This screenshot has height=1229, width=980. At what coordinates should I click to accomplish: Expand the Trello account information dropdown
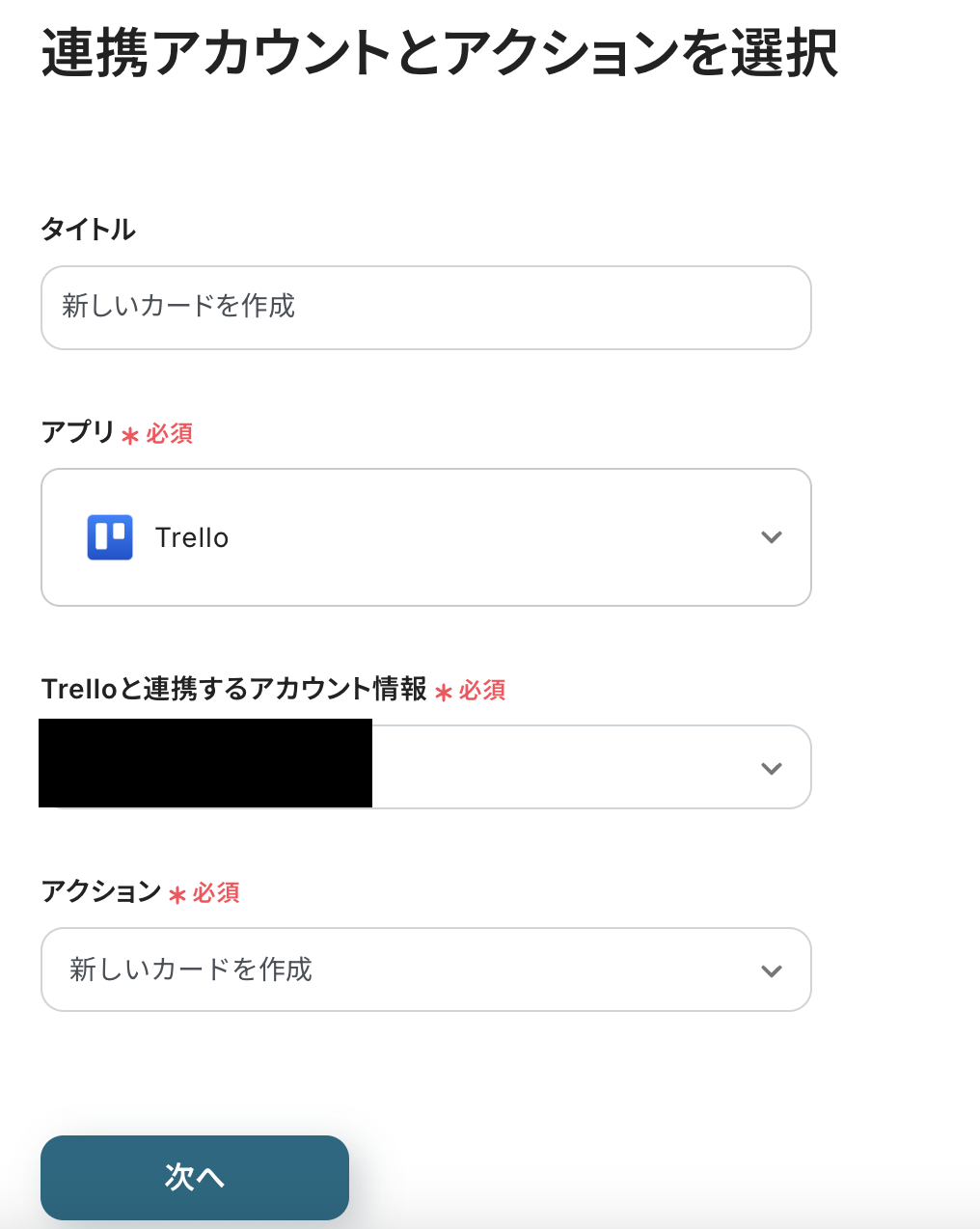pos(590,768)
